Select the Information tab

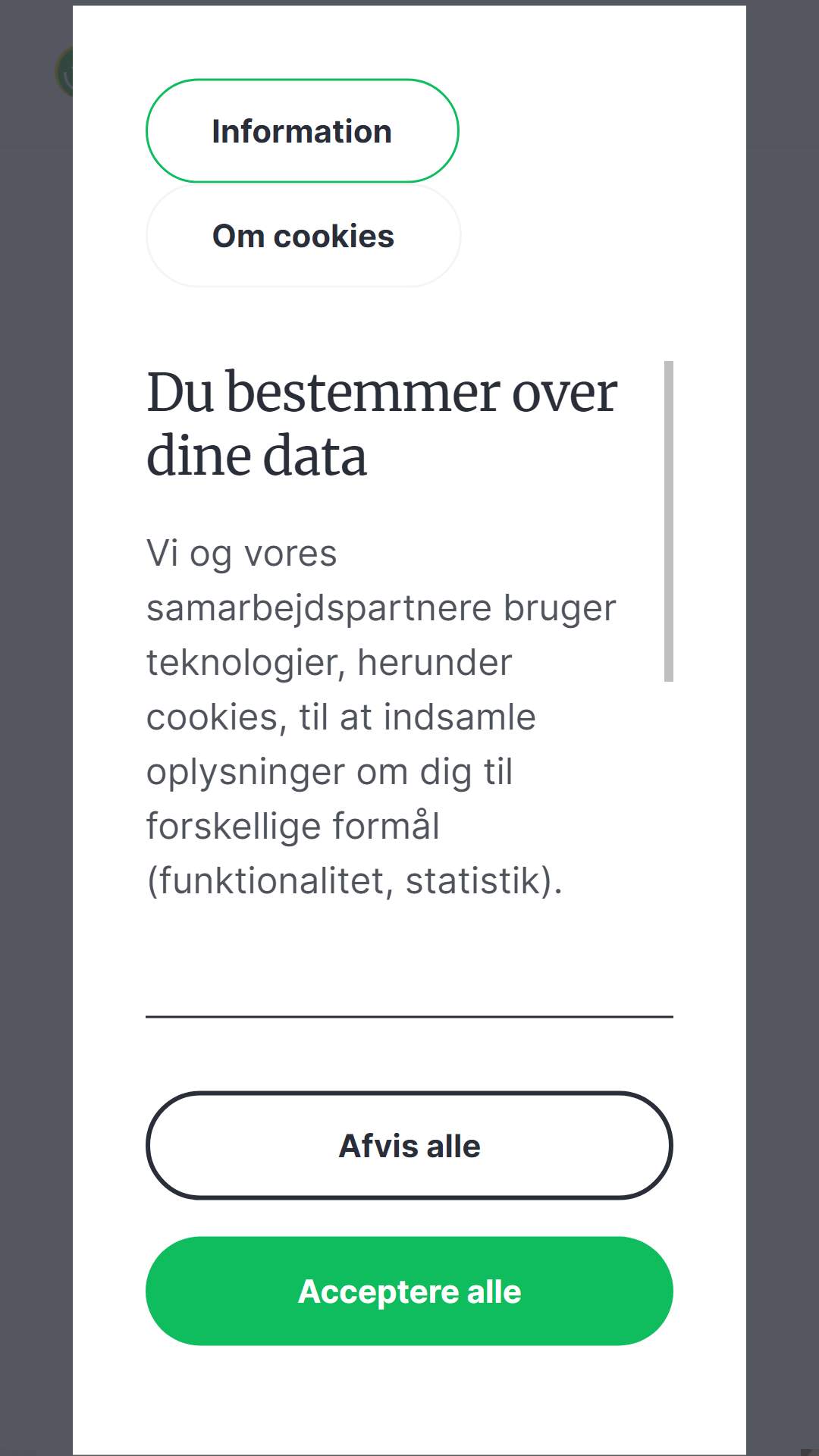[x=302, y=130]
